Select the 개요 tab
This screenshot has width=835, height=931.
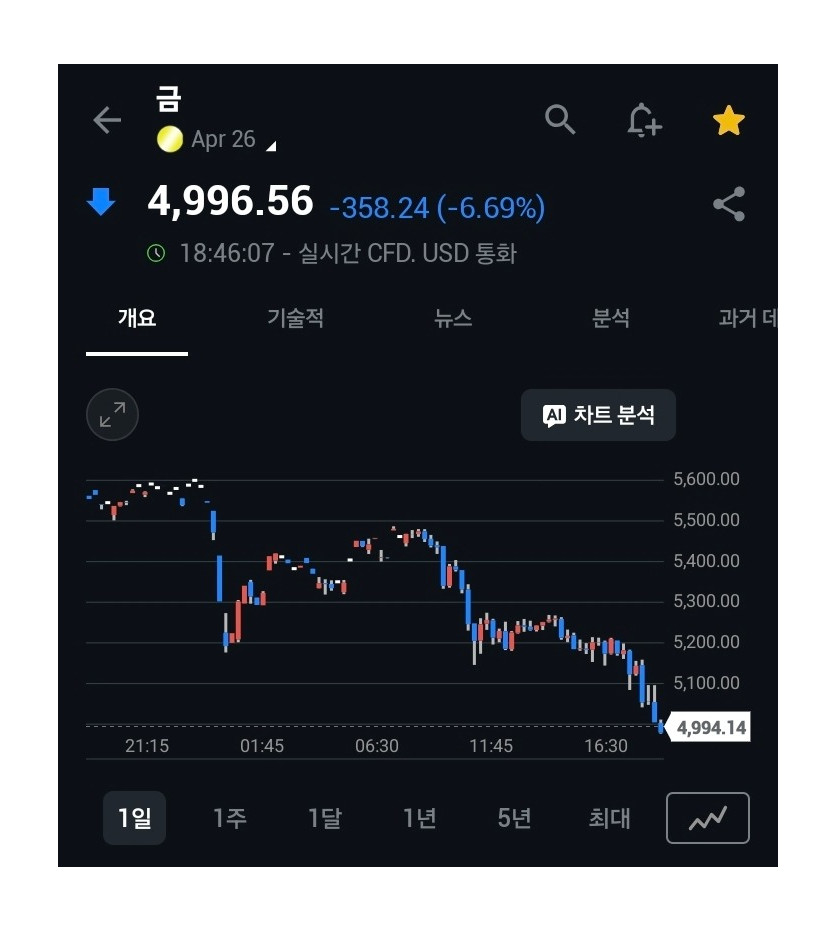tap(137, 319)
